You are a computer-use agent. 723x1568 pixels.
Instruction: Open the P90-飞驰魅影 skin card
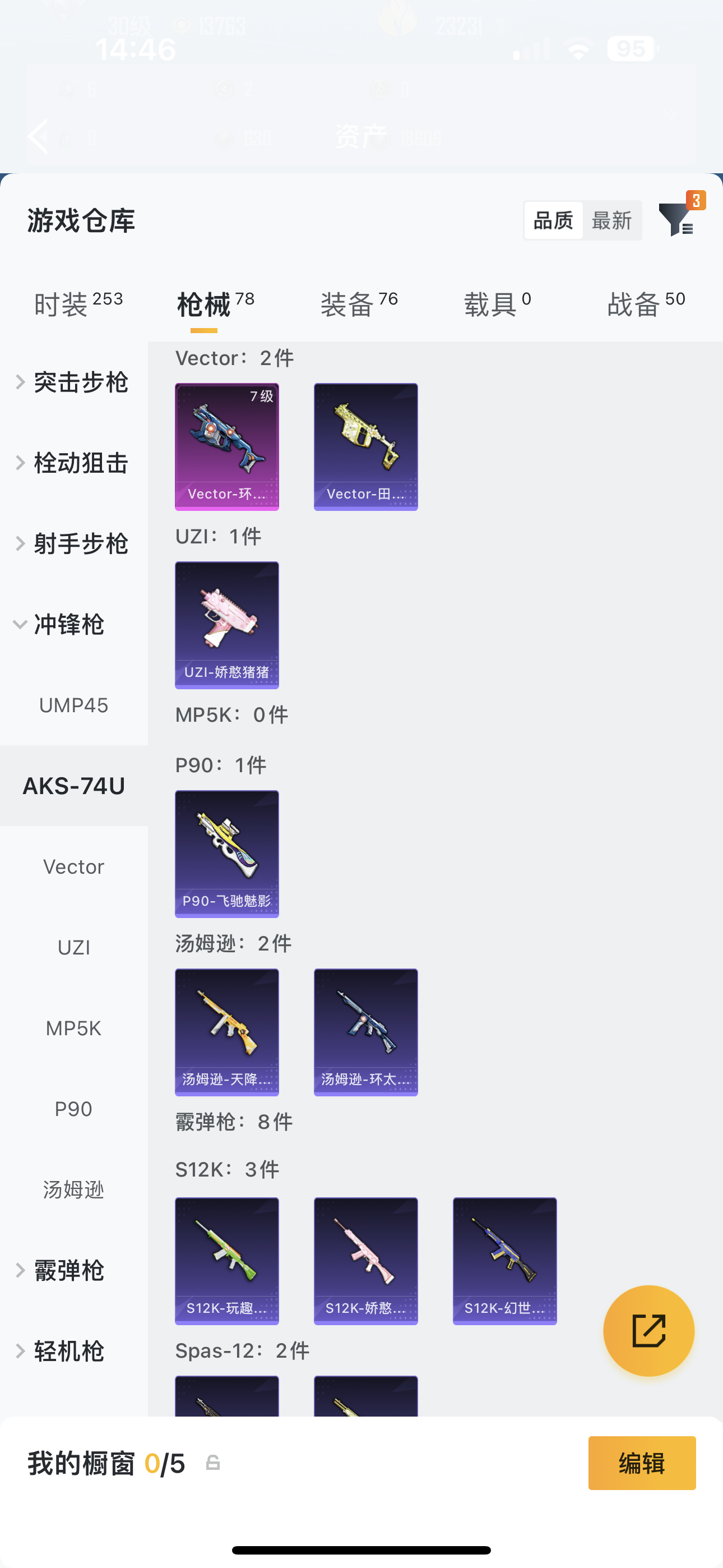[227, 854]
